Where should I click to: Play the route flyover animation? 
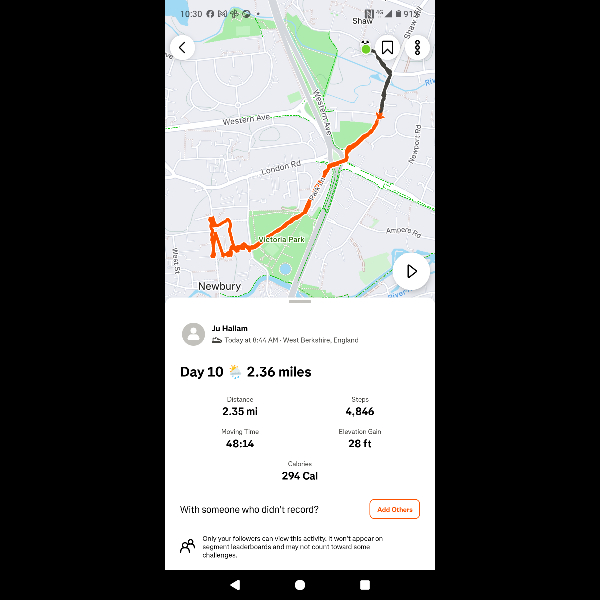click(x=410, y=271)
